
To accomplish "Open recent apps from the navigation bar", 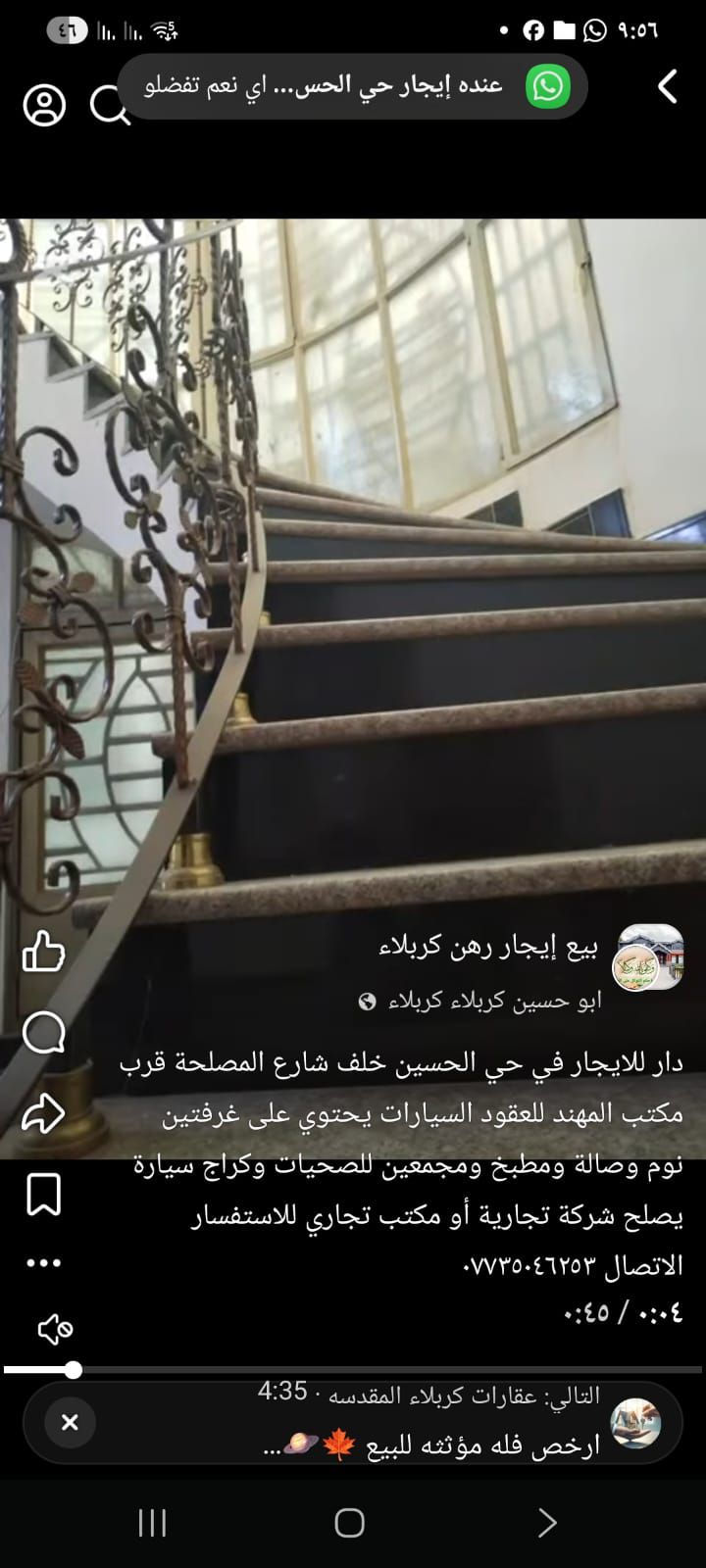I will pos(152,1523).
